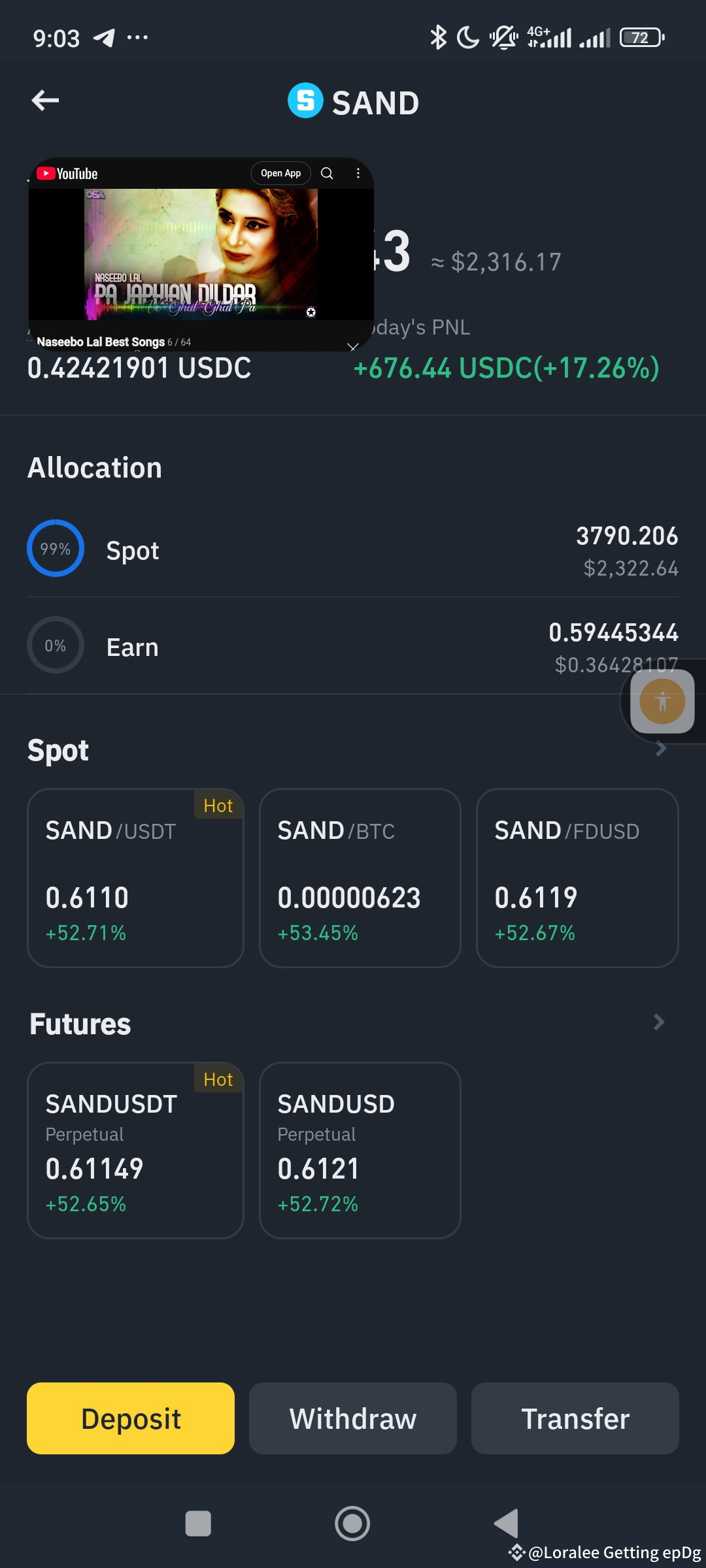Select the YouTube search icon

tap(327, 173)
